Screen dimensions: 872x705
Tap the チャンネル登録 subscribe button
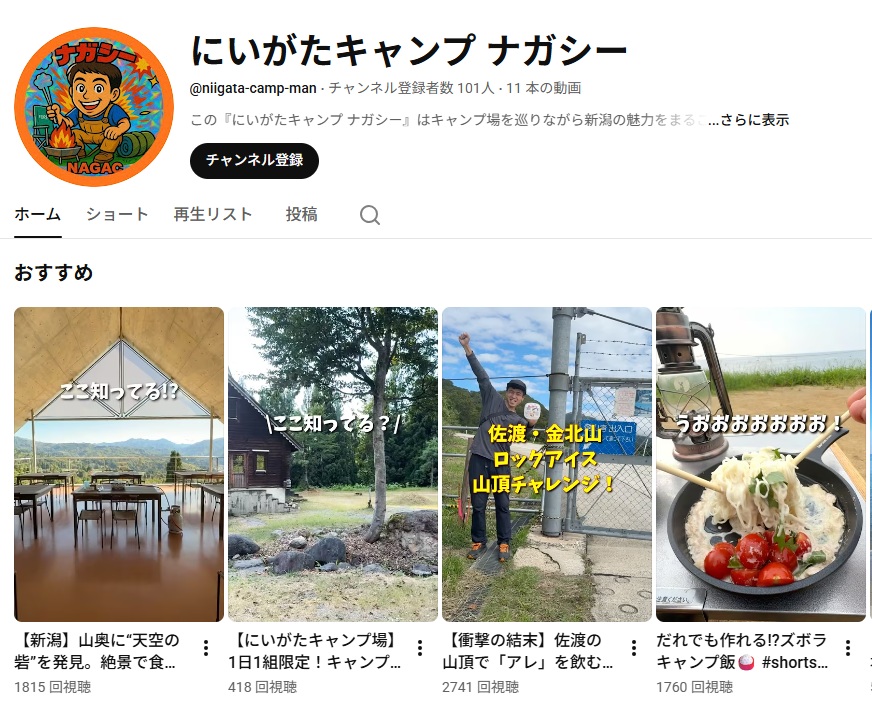254,160
